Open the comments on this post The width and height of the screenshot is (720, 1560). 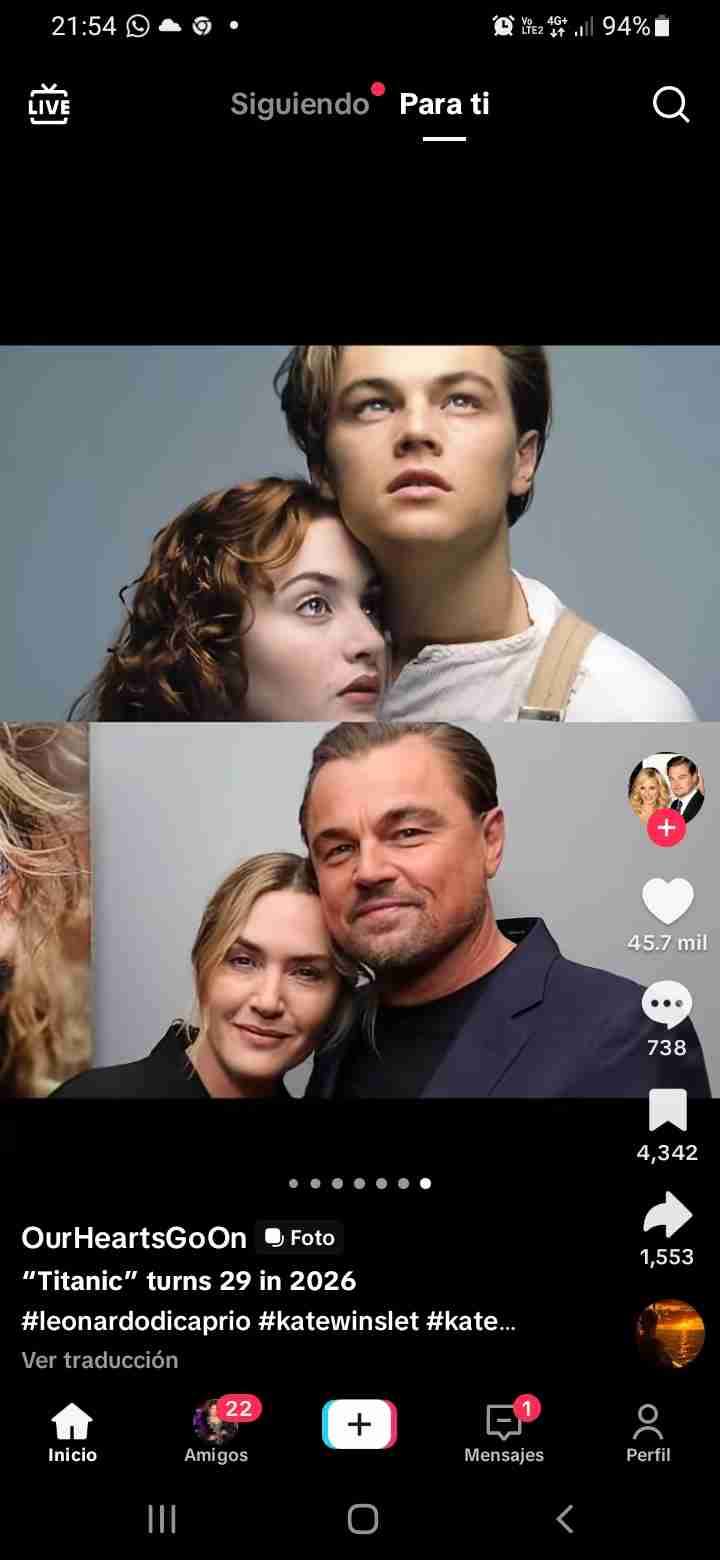coord(667,1005)
